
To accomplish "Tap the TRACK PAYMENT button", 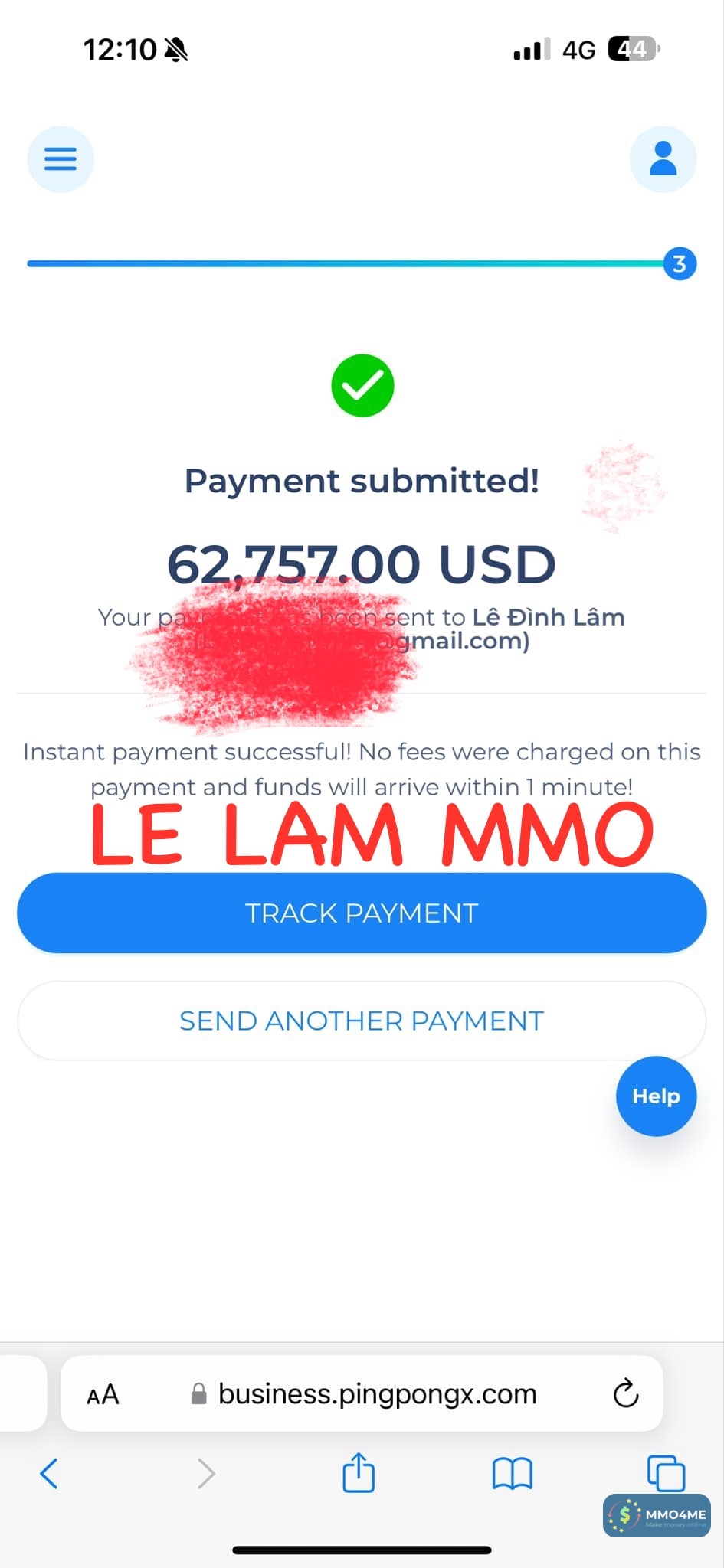I will [x=362, y=913].
